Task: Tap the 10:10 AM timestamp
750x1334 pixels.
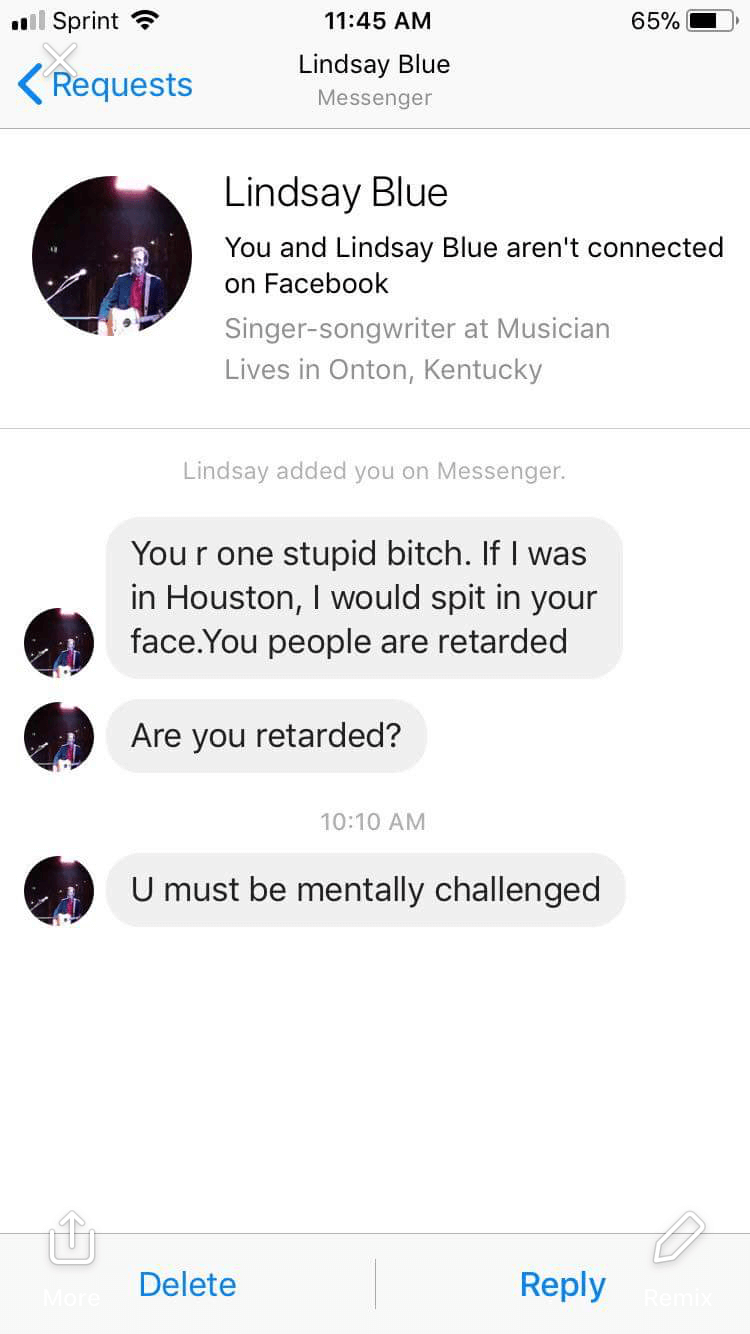Action: pyautogui.click(x=373, y=821)
